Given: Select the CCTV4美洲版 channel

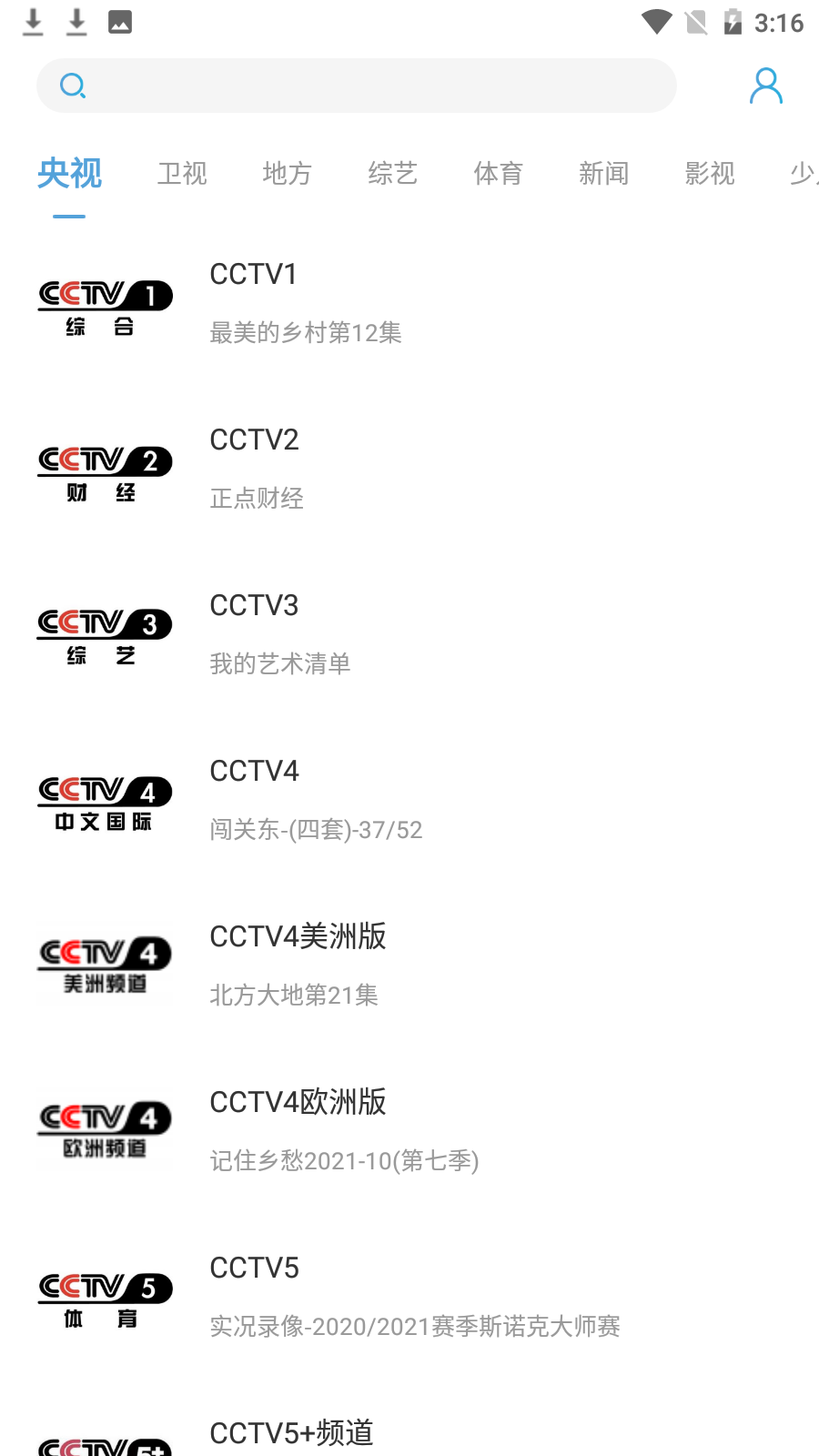Looking at the screenshot, I should pos(409,966).
